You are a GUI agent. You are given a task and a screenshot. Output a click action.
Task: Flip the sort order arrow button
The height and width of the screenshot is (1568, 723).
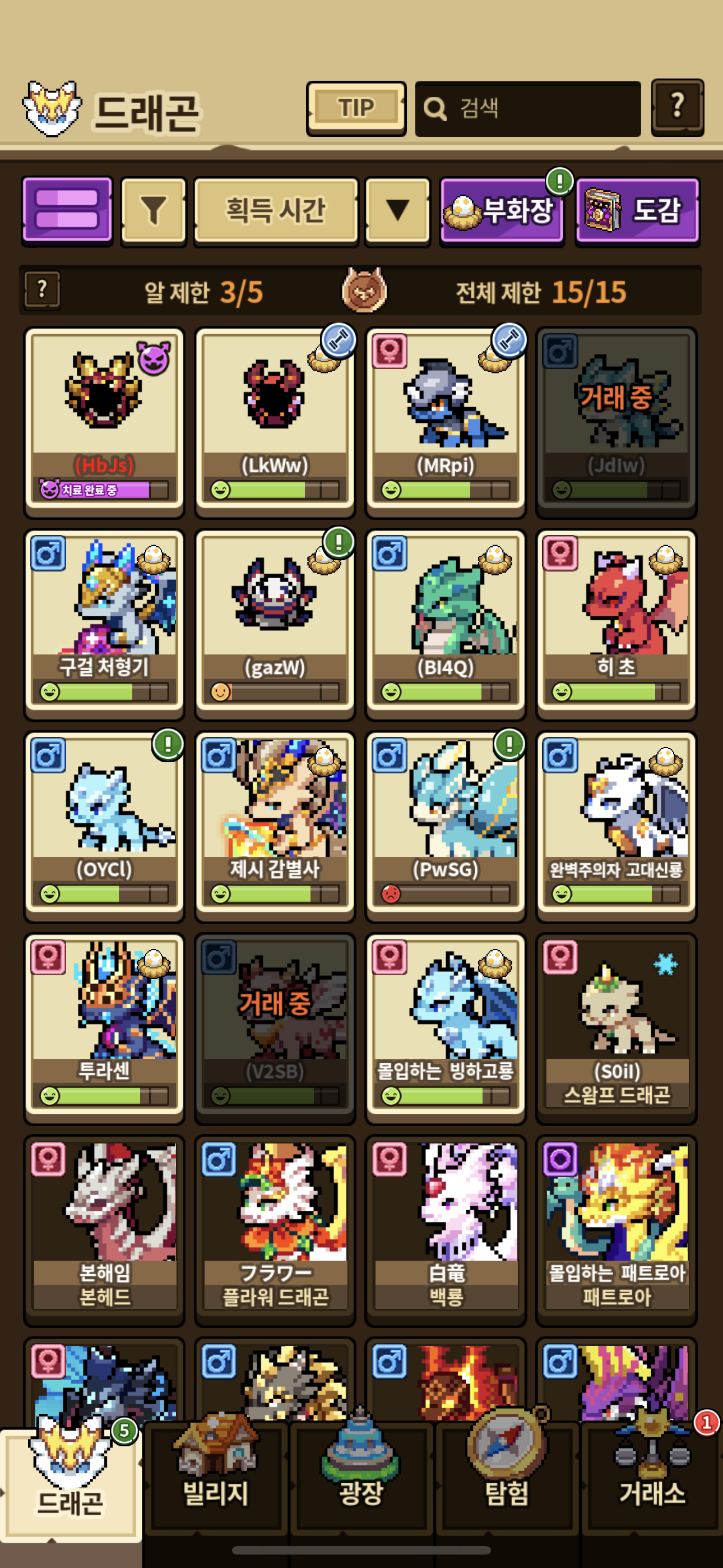click(x=397, y=210)
